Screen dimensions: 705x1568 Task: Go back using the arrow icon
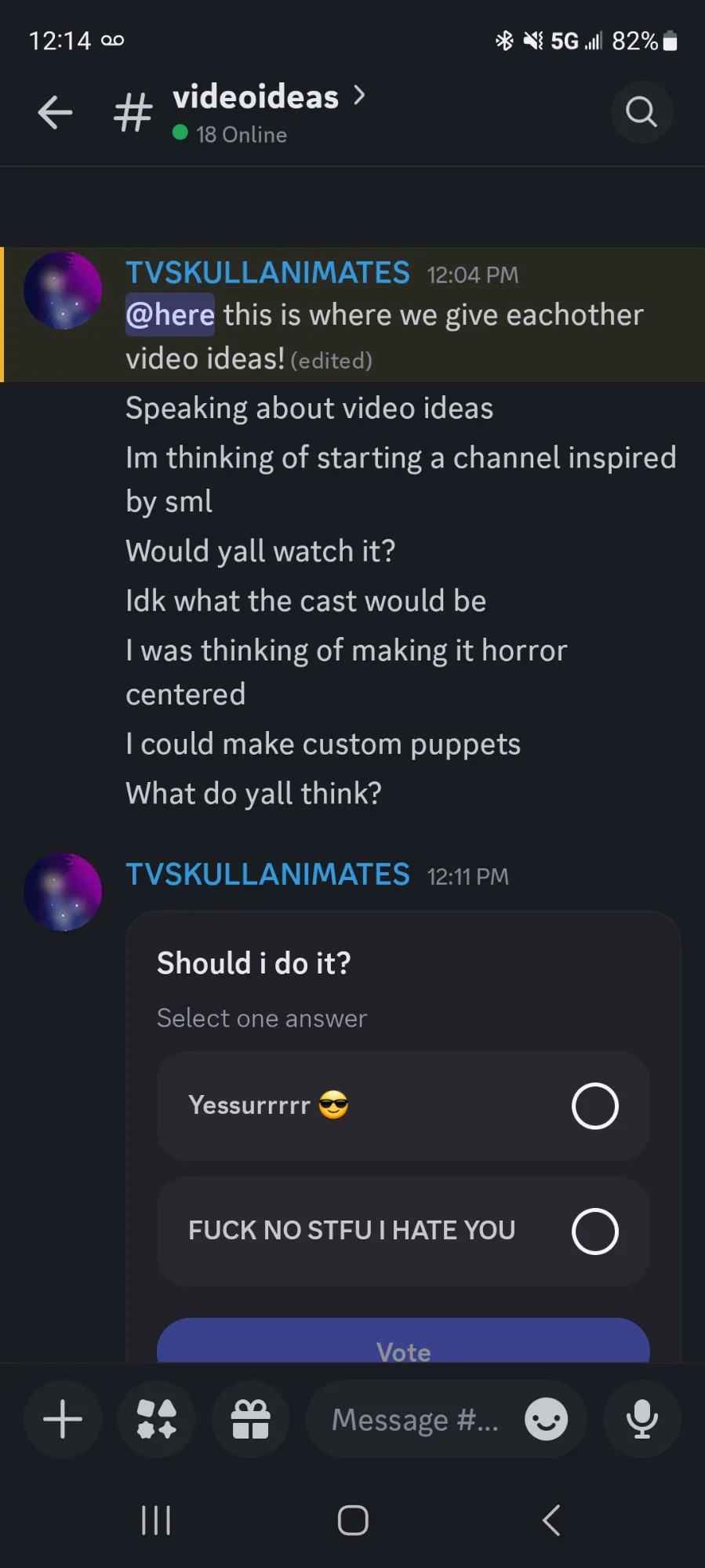tap(55, 112)
